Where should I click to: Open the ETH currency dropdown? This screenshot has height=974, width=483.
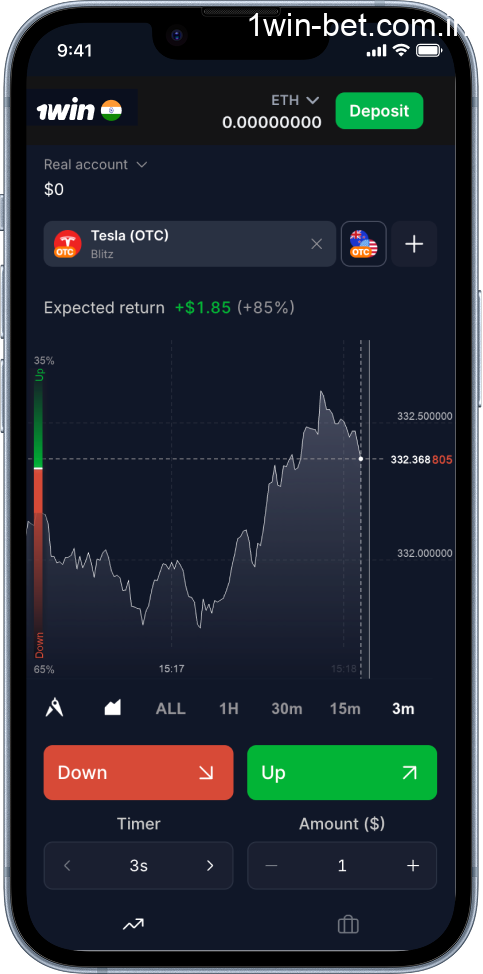tap(295, 100)
